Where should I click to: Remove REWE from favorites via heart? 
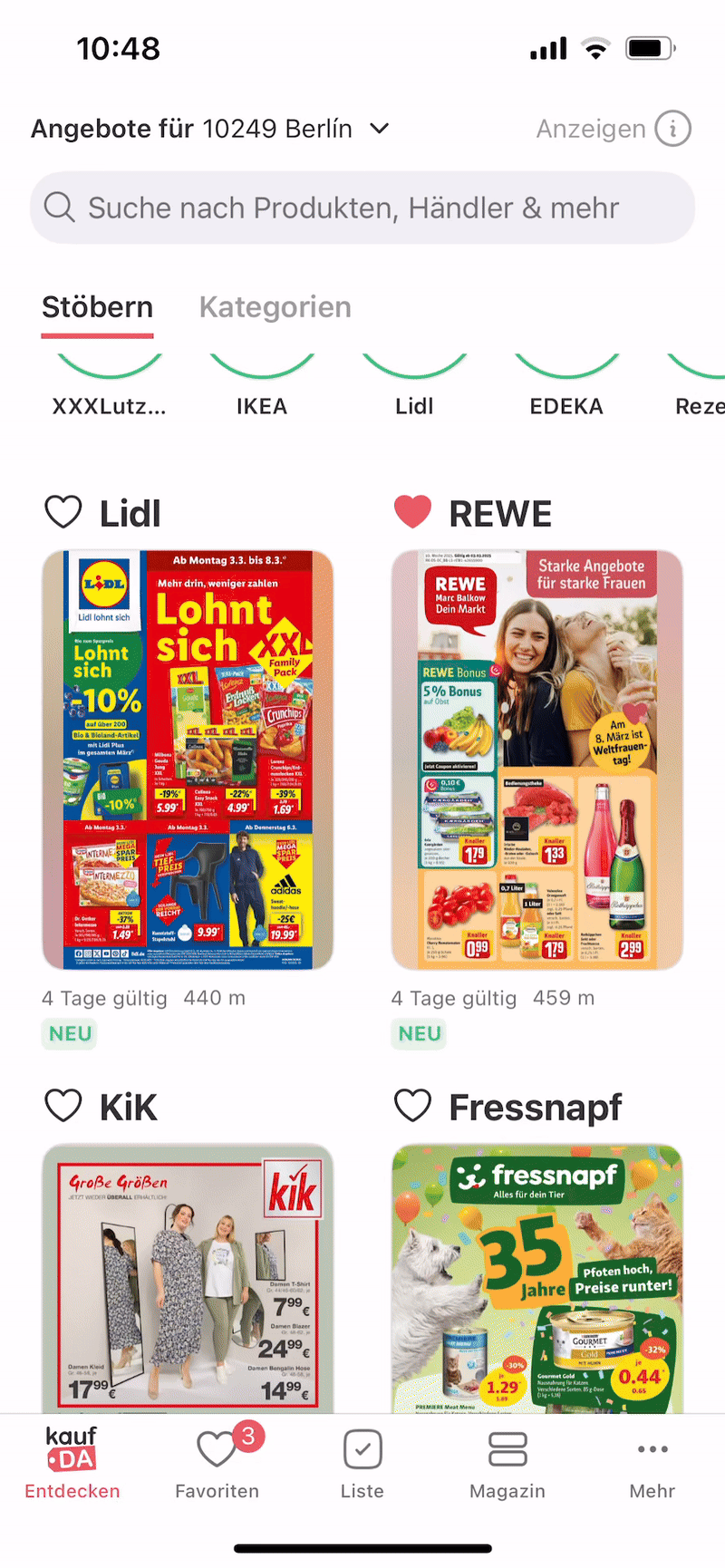(x=413, y=512)
